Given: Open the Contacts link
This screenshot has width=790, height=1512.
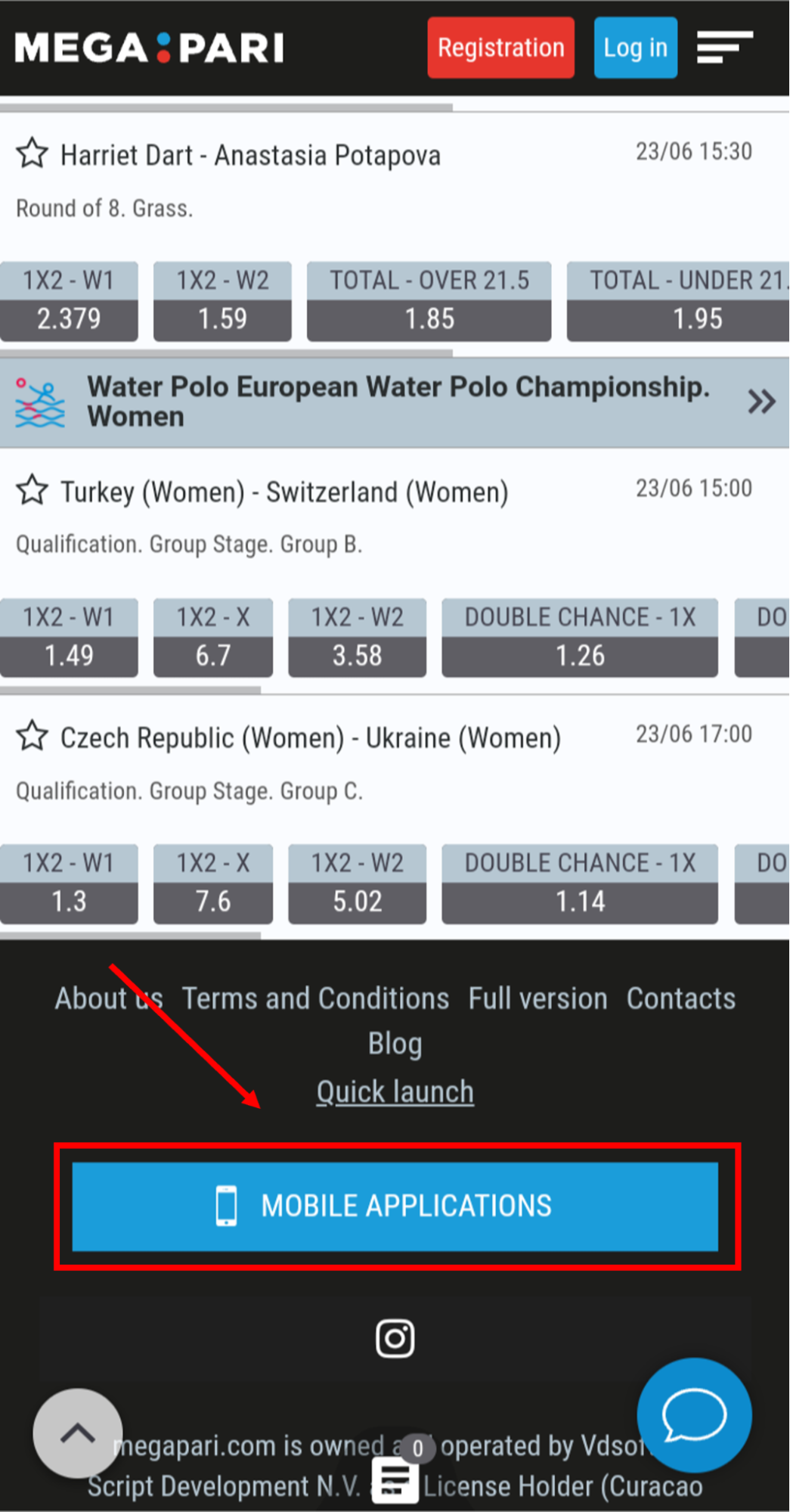Looking at the screenshot, I should coord(680,998).
